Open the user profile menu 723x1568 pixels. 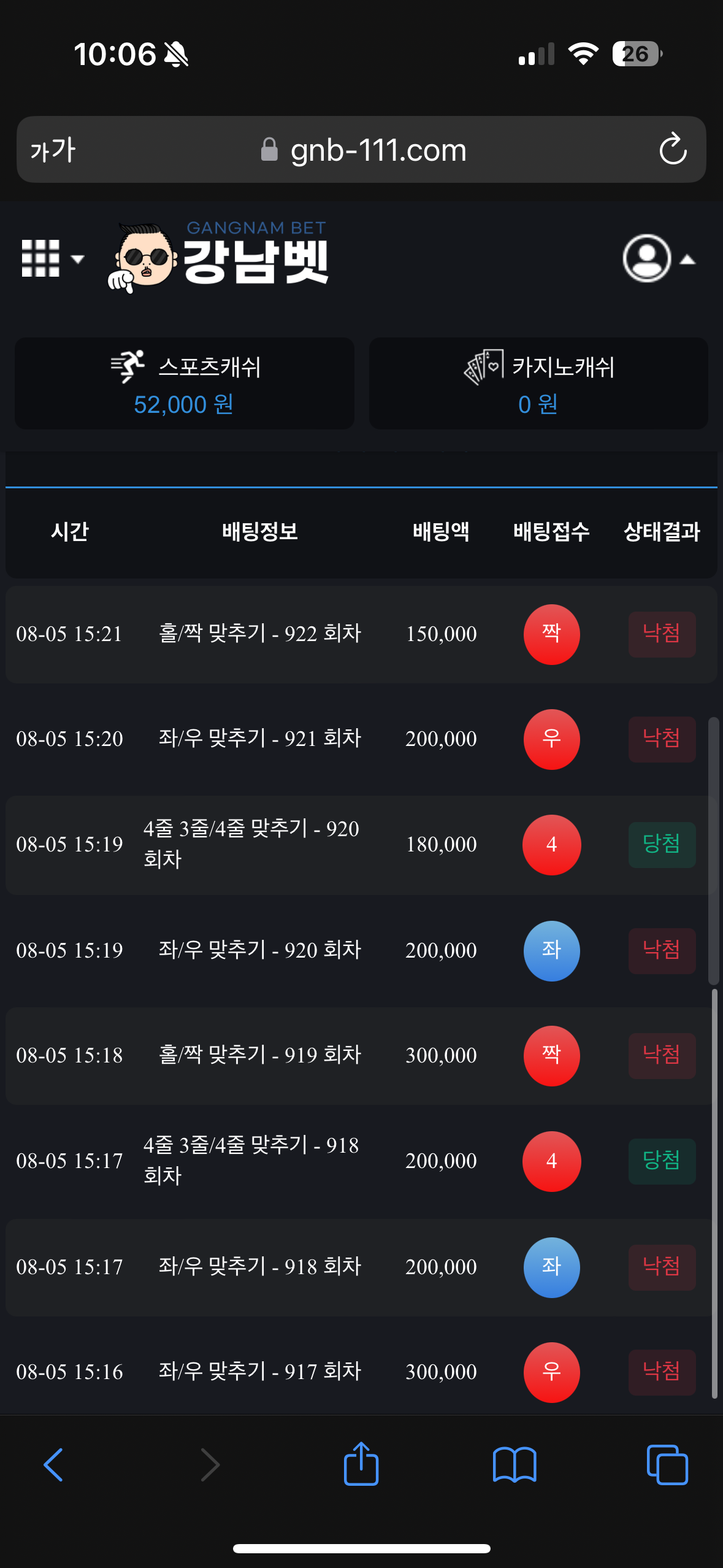point(657,258)
